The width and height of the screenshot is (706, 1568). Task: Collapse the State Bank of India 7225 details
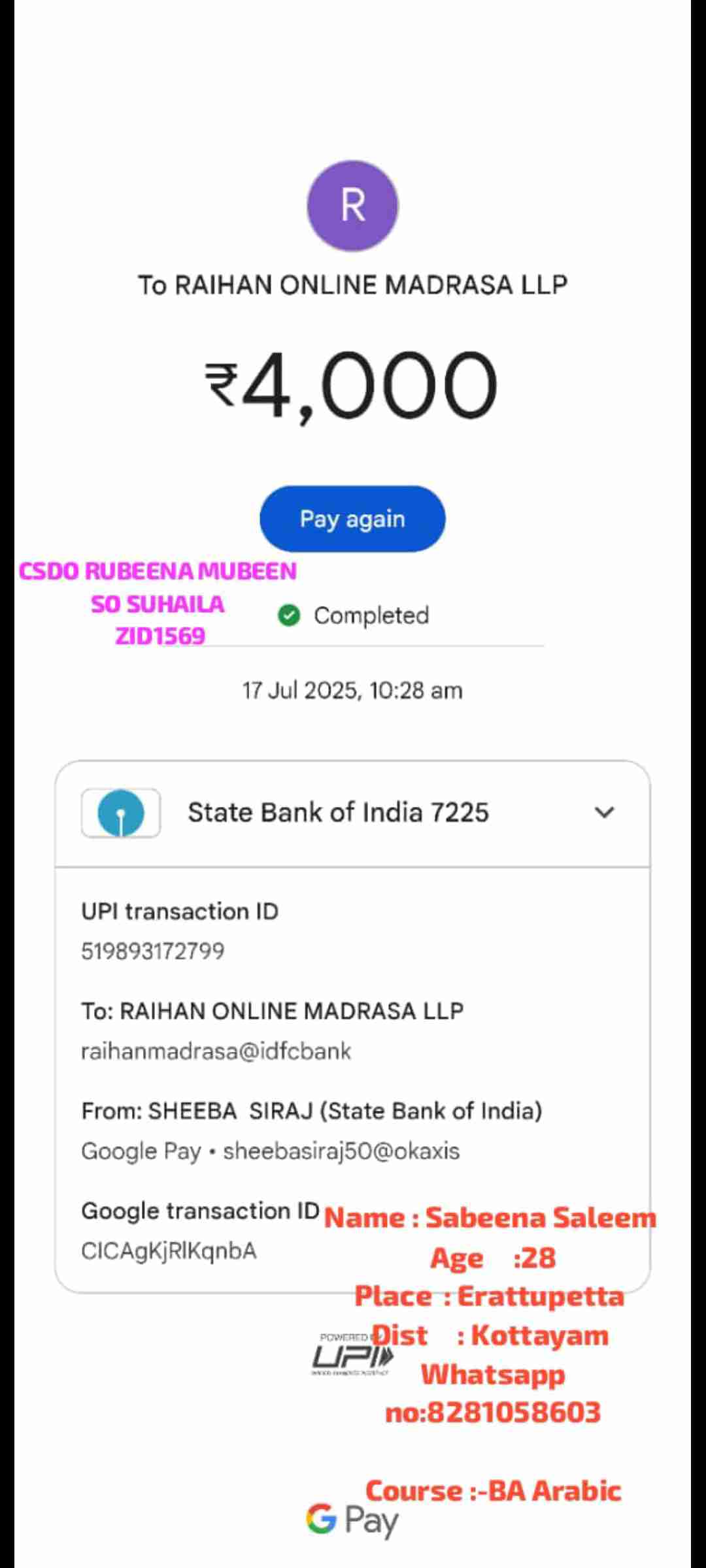pos(604,812)
